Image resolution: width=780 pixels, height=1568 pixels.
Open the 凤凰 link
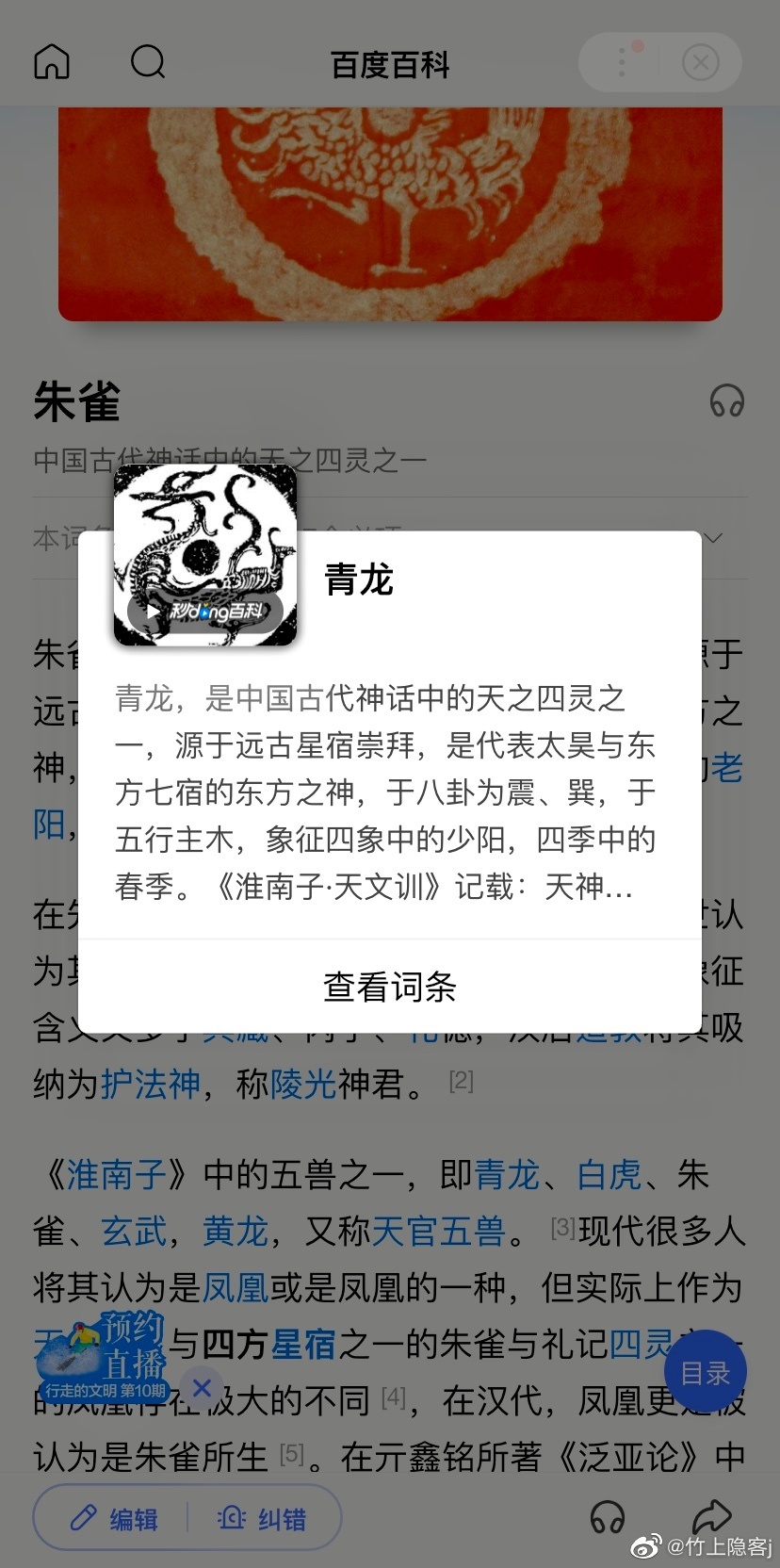[x=236, y=1287]
